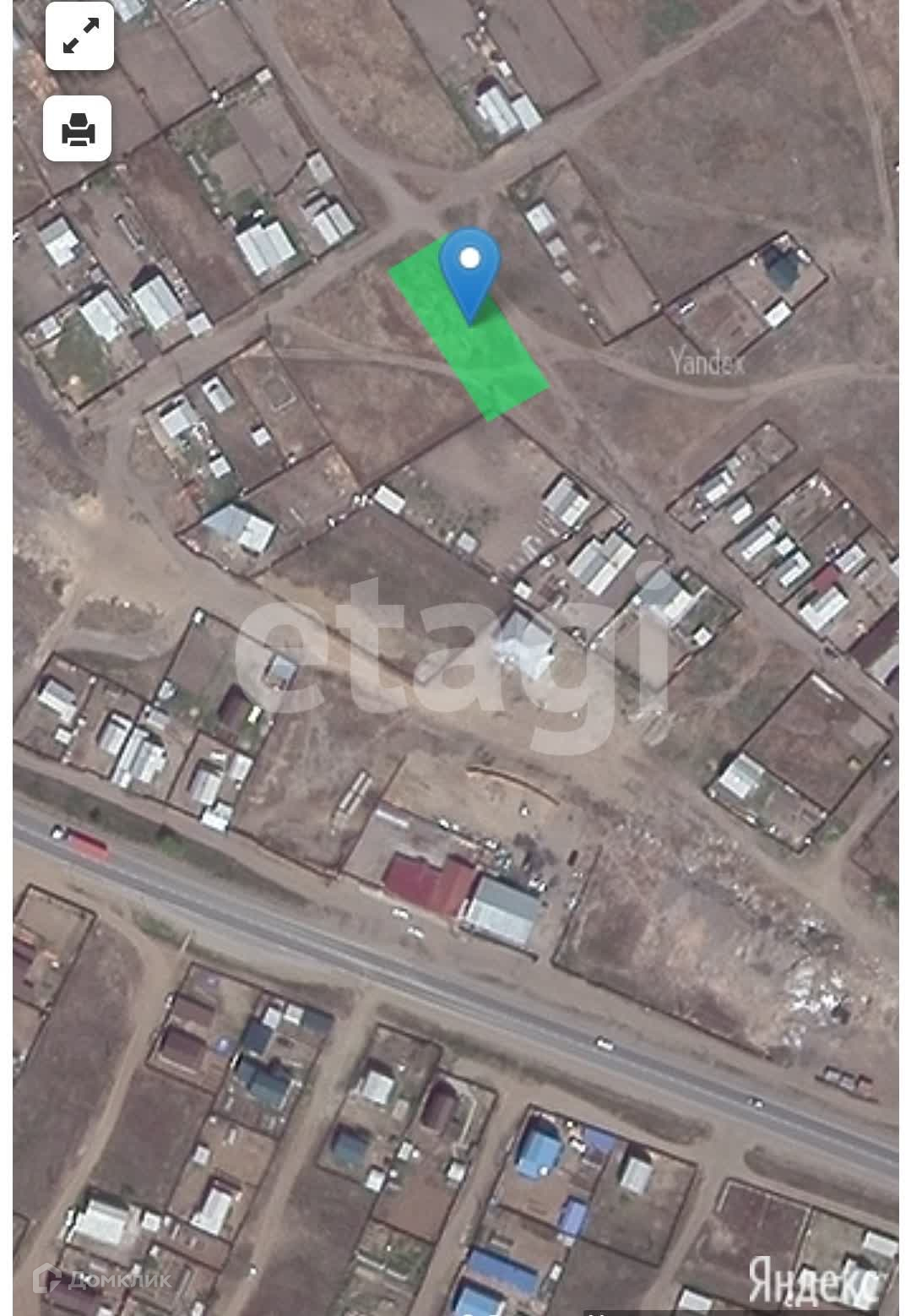This screenshot has width=911, height=1316.
Task: Print the map view
Action: [78, 129]
